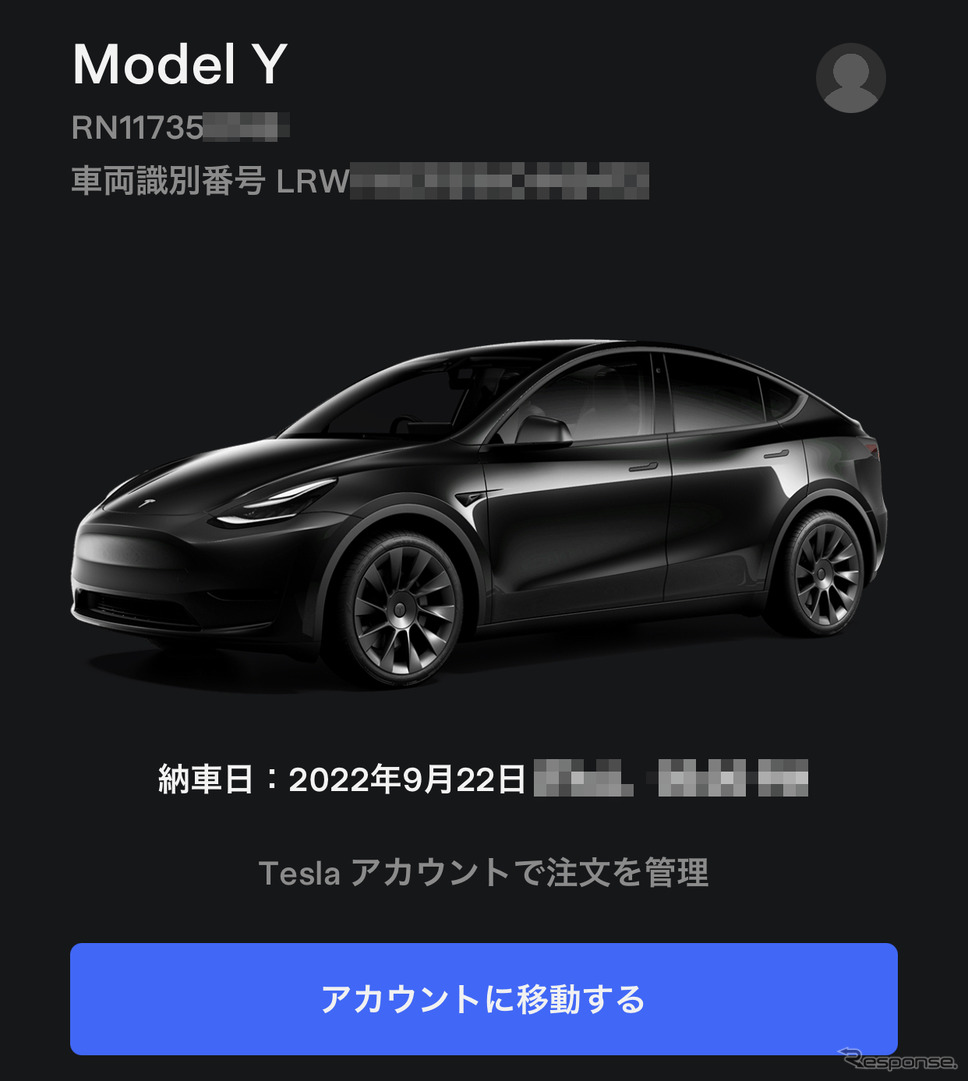The width and height of the screenshot is (968, 1081).
Task: Open the profile avatar icon
Action: [x=850, y=77]
